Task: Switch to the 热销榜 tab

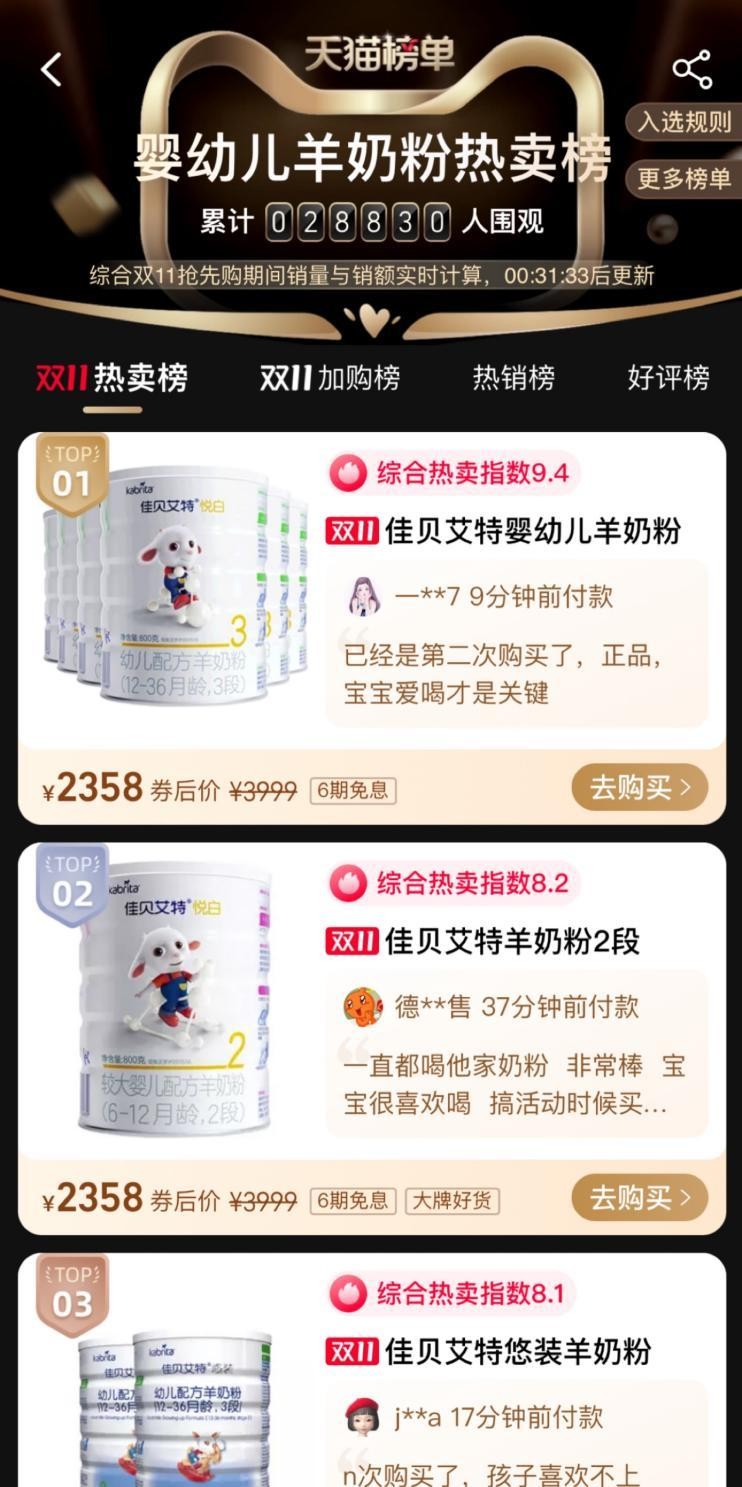Action: coord(513,378)
